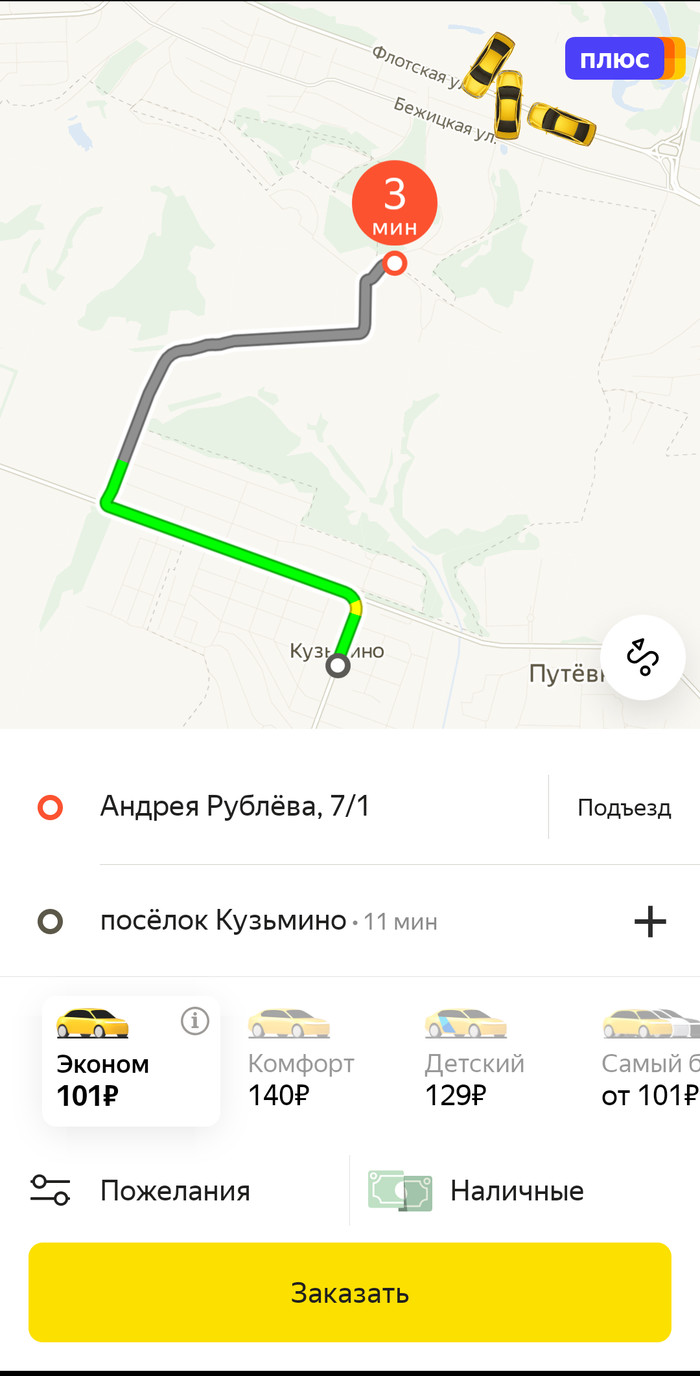Viewport: 700px width, 1376px height.
Task: Choose the entrance with Подъезд
Action: (x=624, y=808)
